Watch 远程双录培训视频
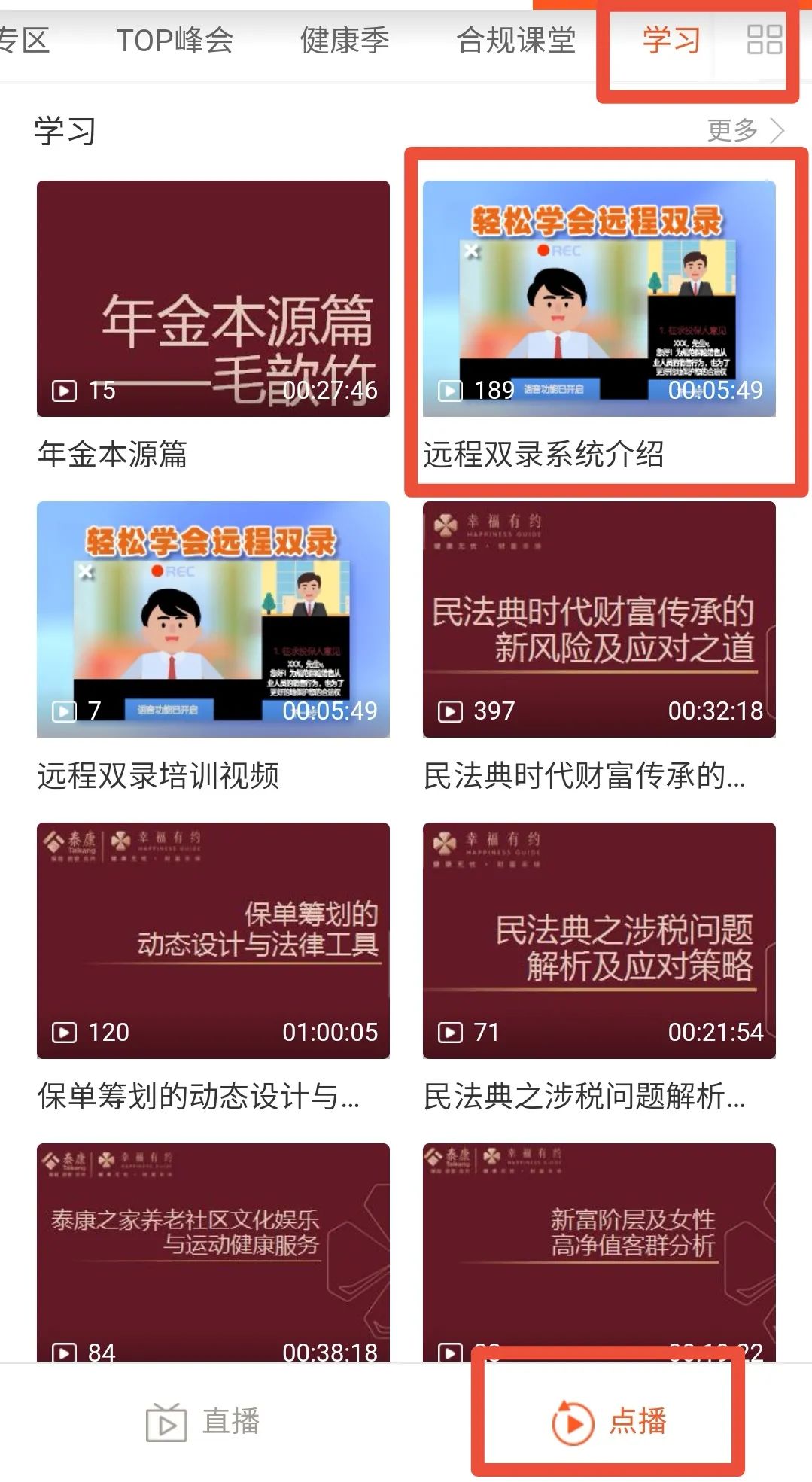812x1482 pixels. click(213, 619)
